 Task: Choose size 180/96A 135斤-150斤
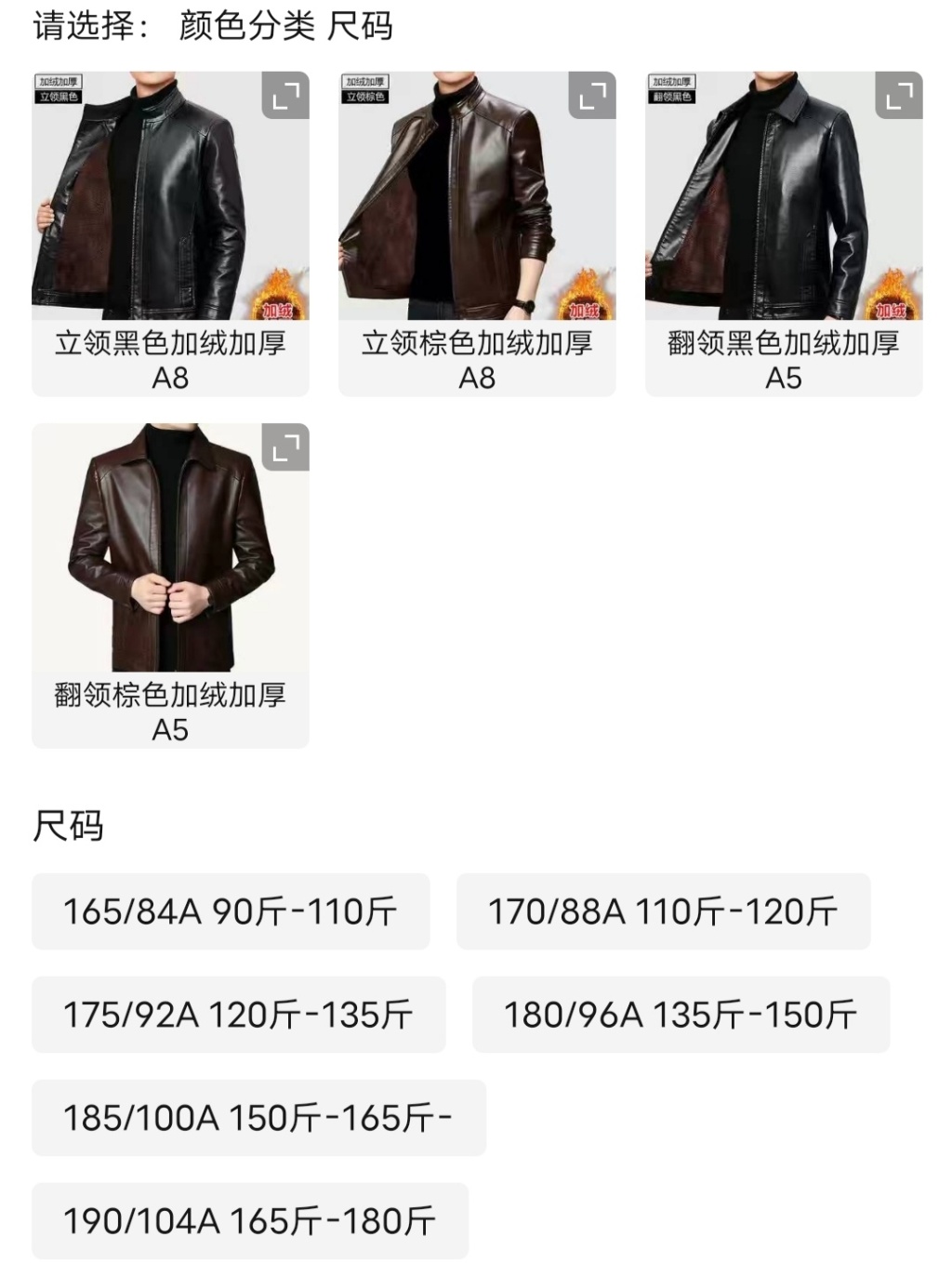tap(681, 1015)
